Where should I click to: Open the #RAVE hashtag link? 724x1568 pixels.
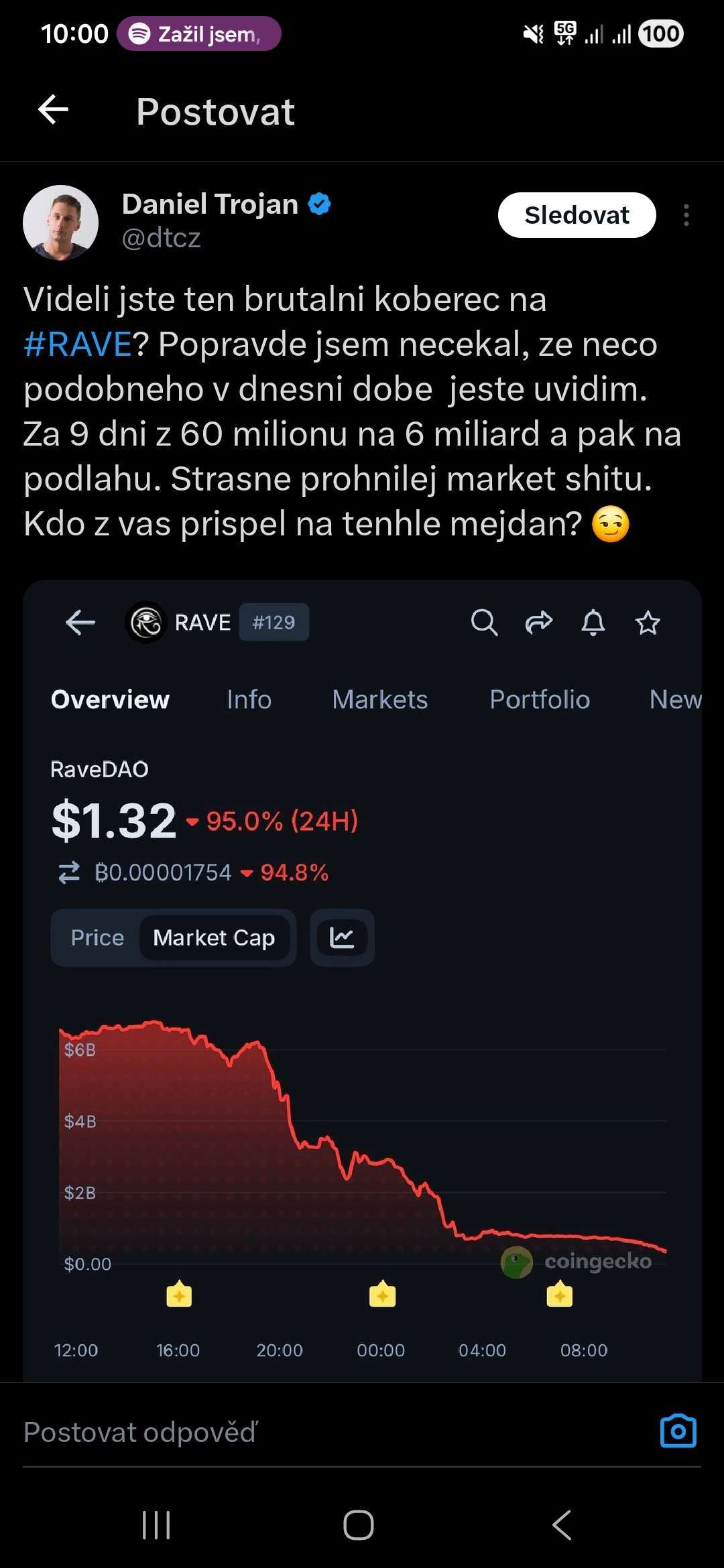[x=78, y=344]
